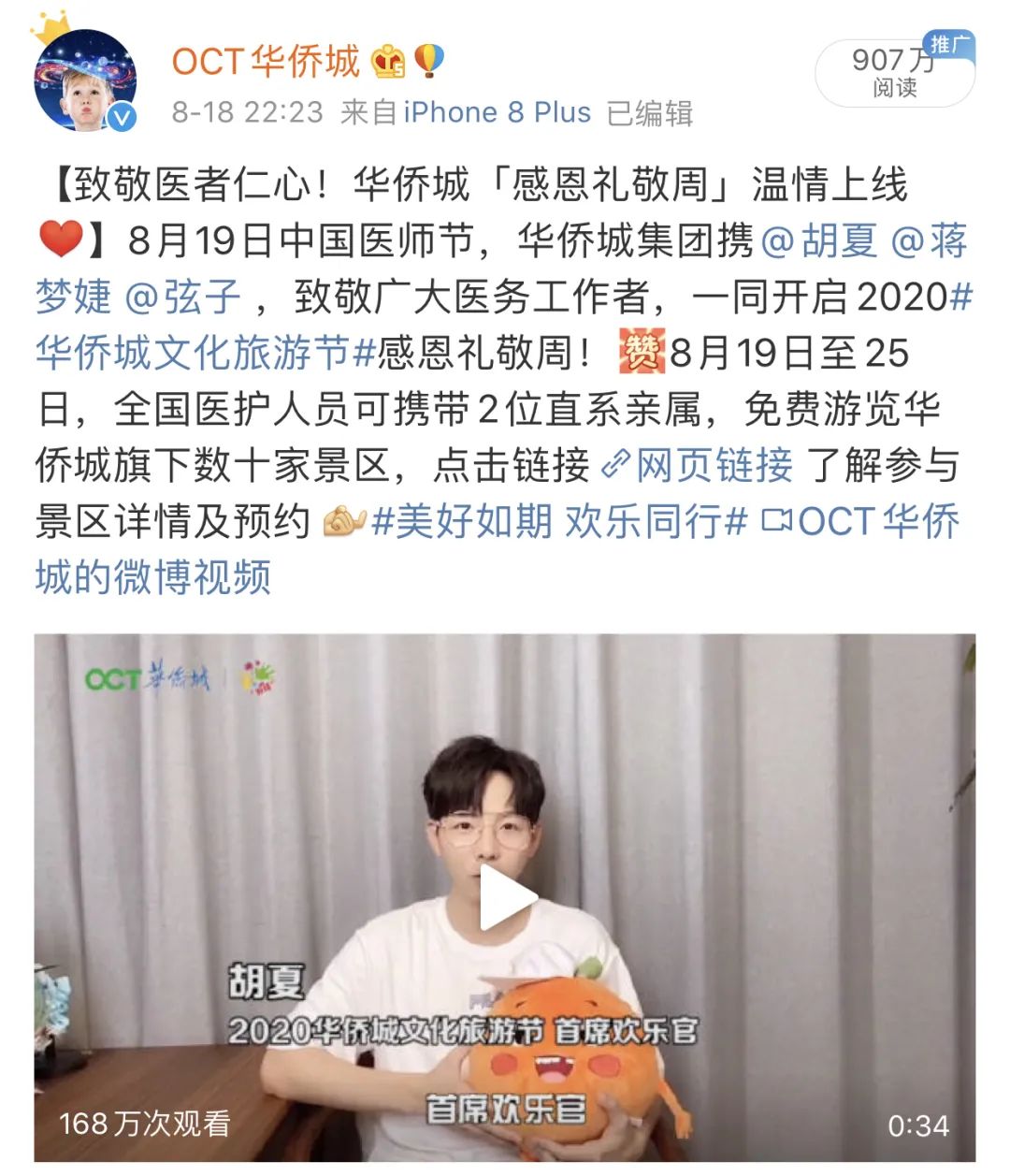The image size is (1010, 1176).
Task: Open the iPhone 8 Plus source link
Action: pyautogui.click(x=497, y=113)
